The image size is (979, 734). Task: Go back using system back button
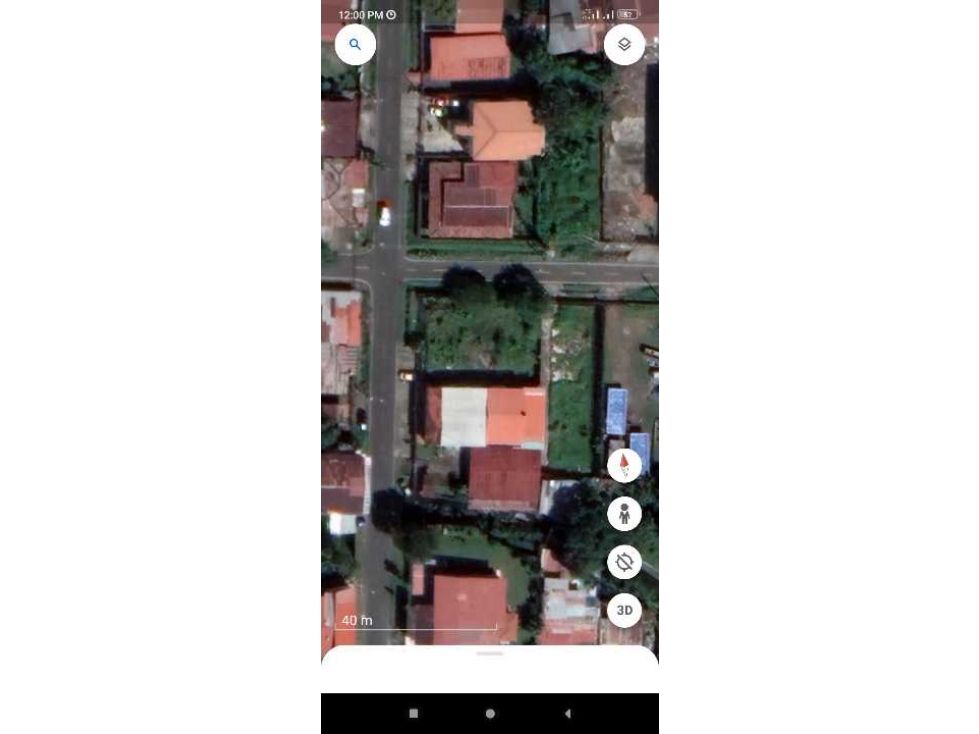coord(567,713)
